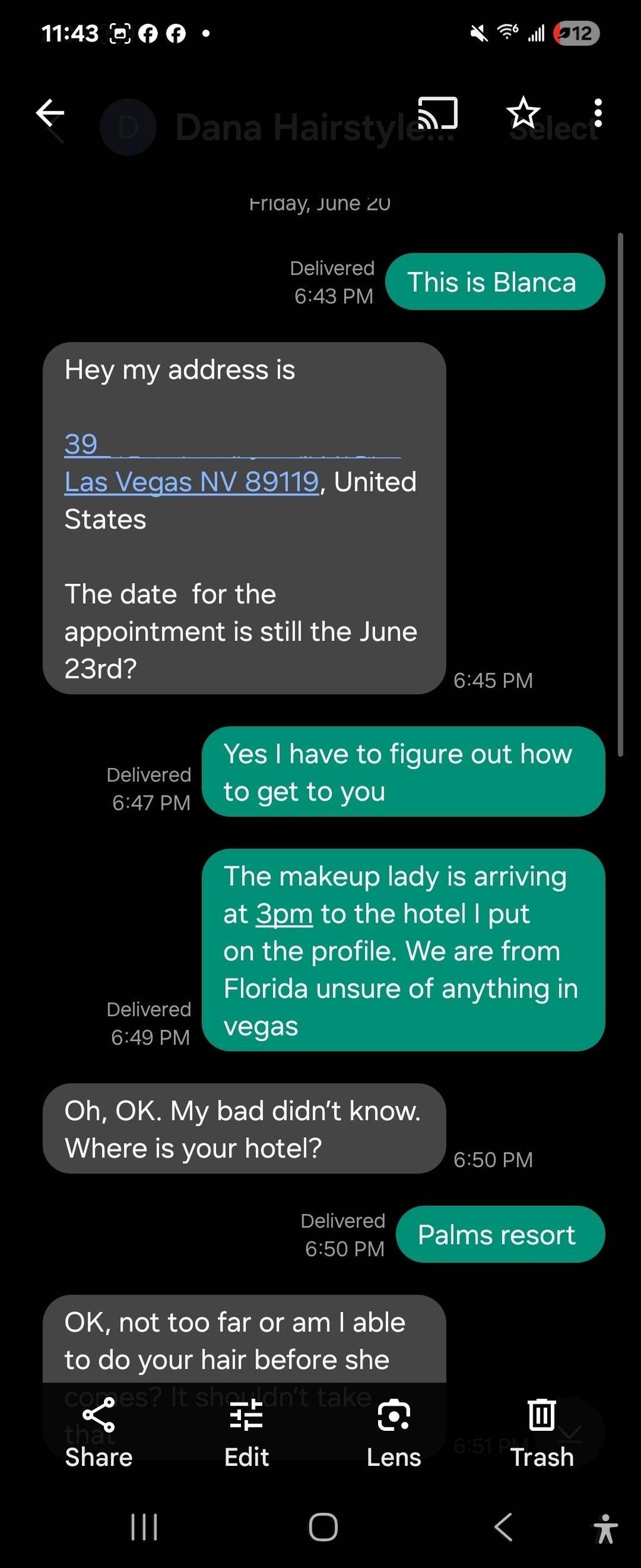This screenshot has width=641, height=1568.
Task: Move the screenshot to Trash
Action: coord(541,1431)
